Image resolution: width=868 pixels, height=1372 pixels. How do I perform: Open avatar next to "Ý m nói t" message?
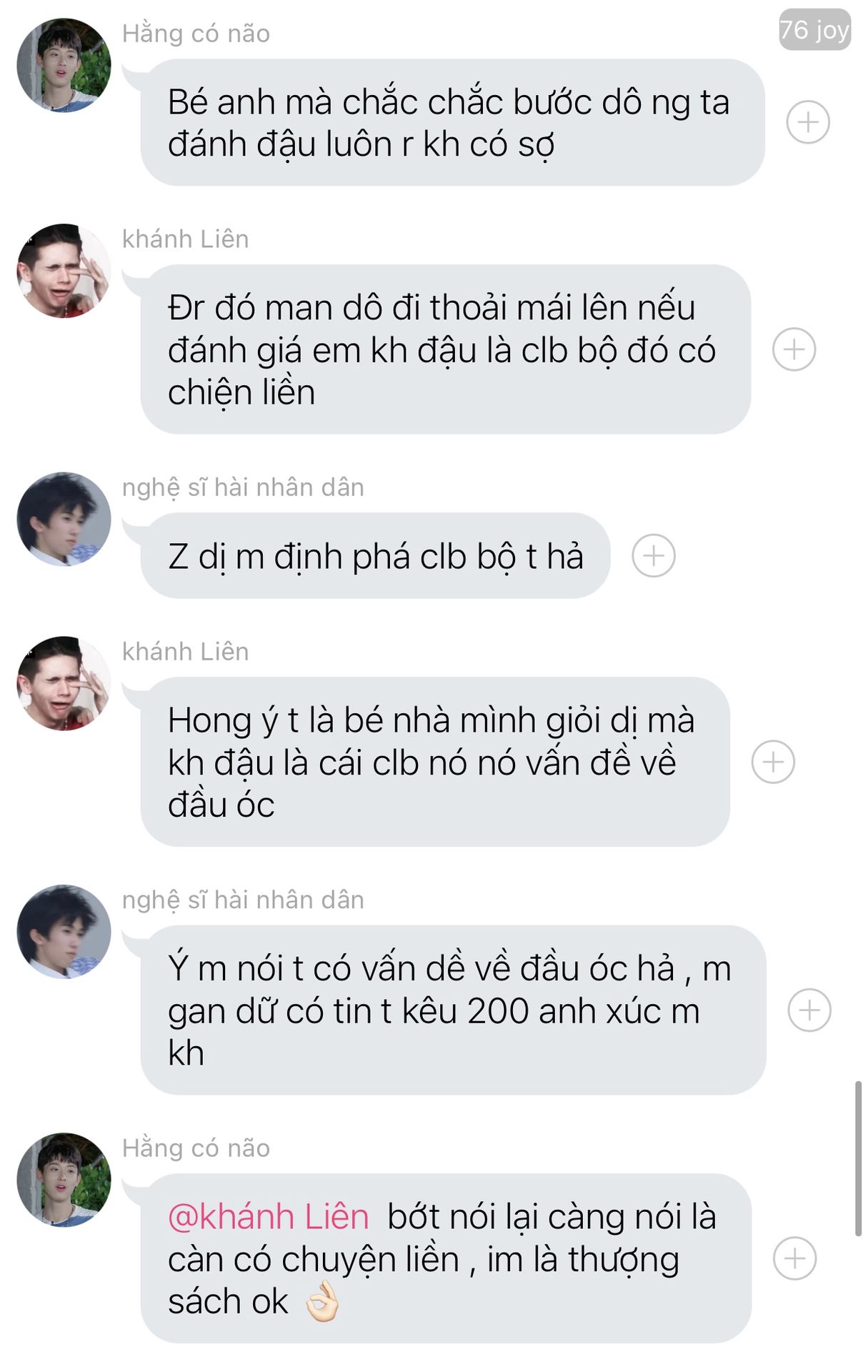coord(64,931)
